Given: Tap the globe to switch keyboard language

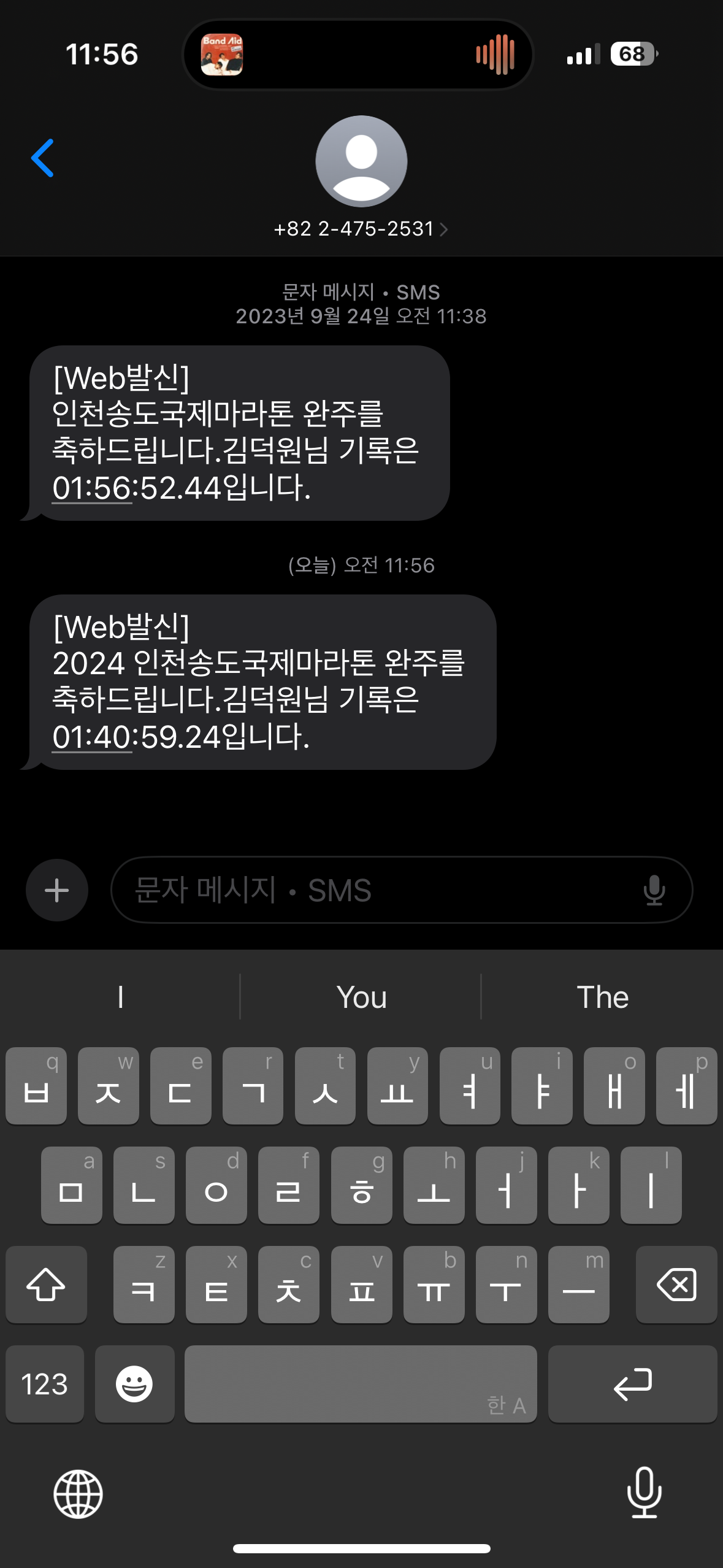Looking at the screenshot, I should click(78, 1494).
